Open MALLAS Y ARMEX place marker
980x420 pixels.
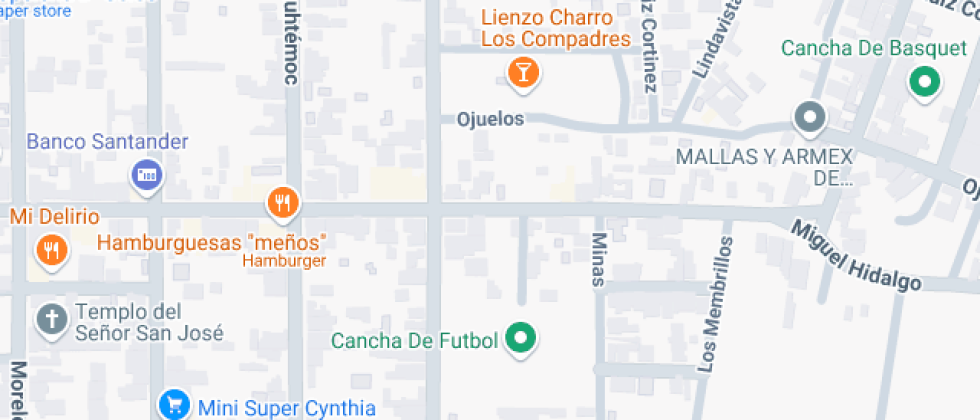pos(808,118)
